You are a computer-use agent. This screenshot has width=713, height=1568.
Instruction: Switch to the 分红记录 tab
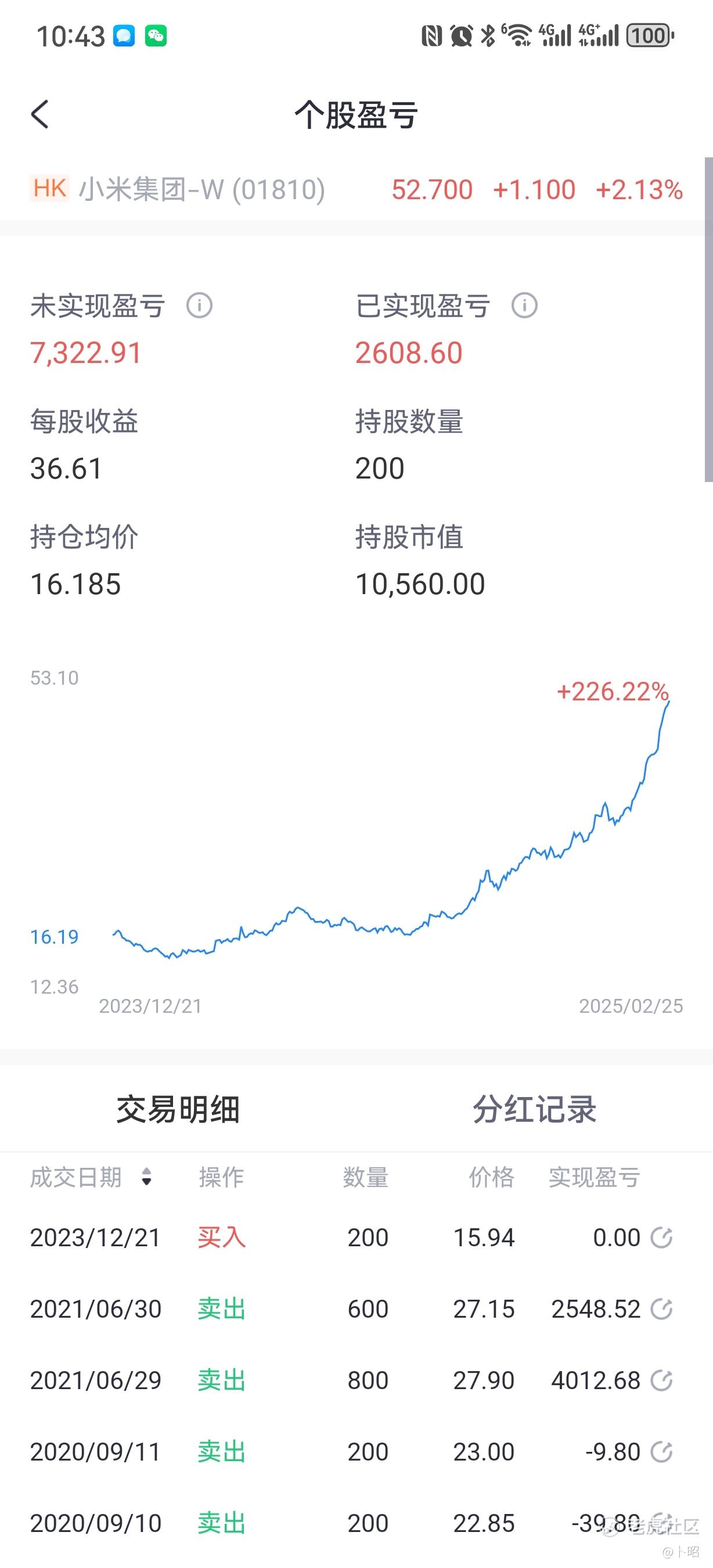coord(534,1109)
